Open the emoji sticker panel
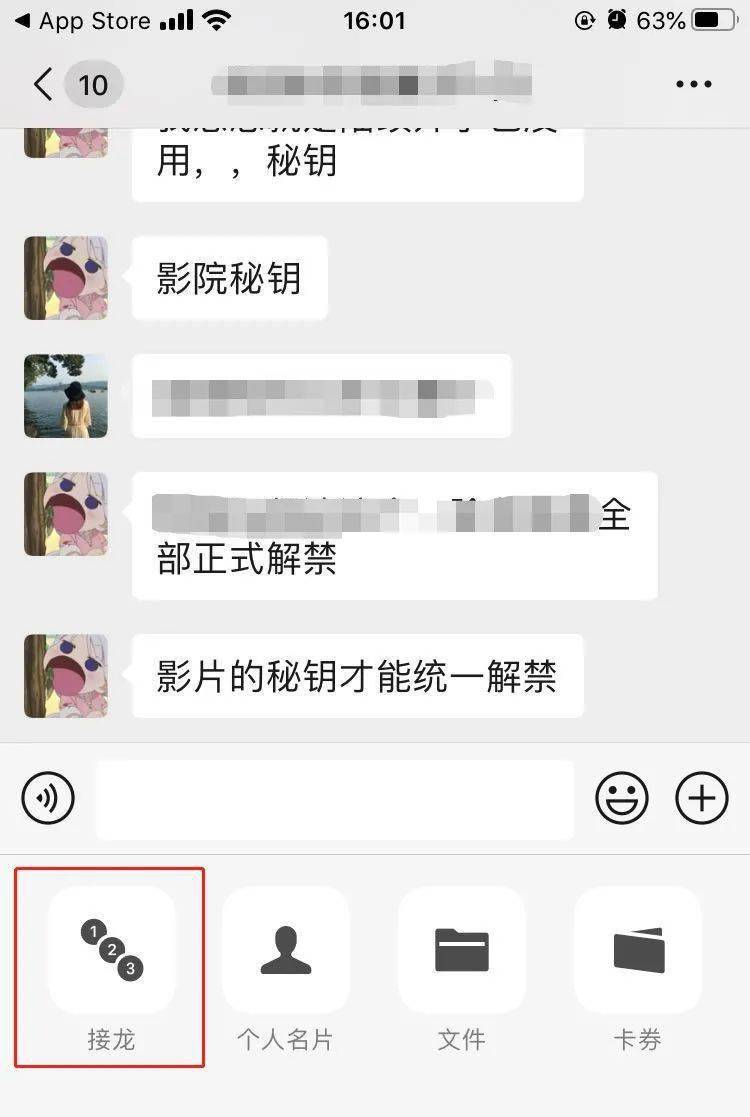750x1117 pixels. click(x=622, y=798)
